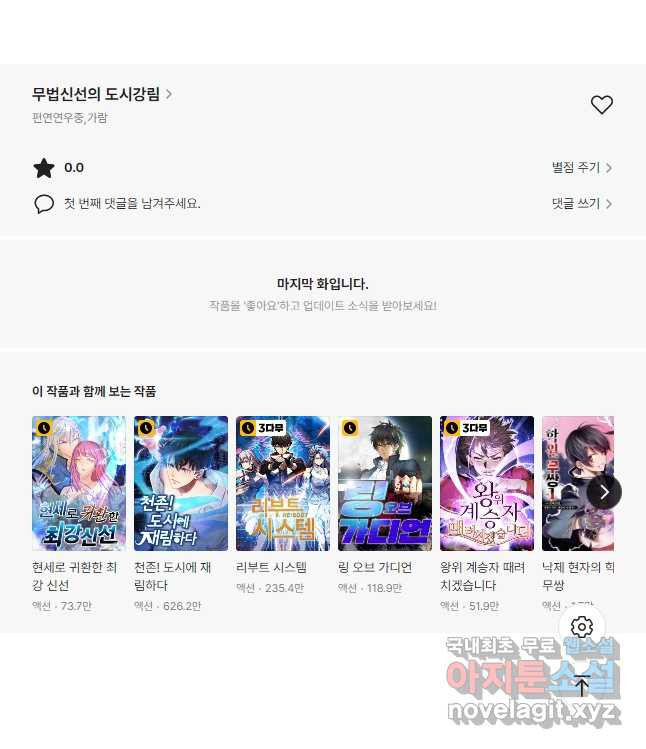The width and height of the screenshot is (646, 749).
Task: Tap 별점 주기 to rate the series
Action: [x=581, y=168]
